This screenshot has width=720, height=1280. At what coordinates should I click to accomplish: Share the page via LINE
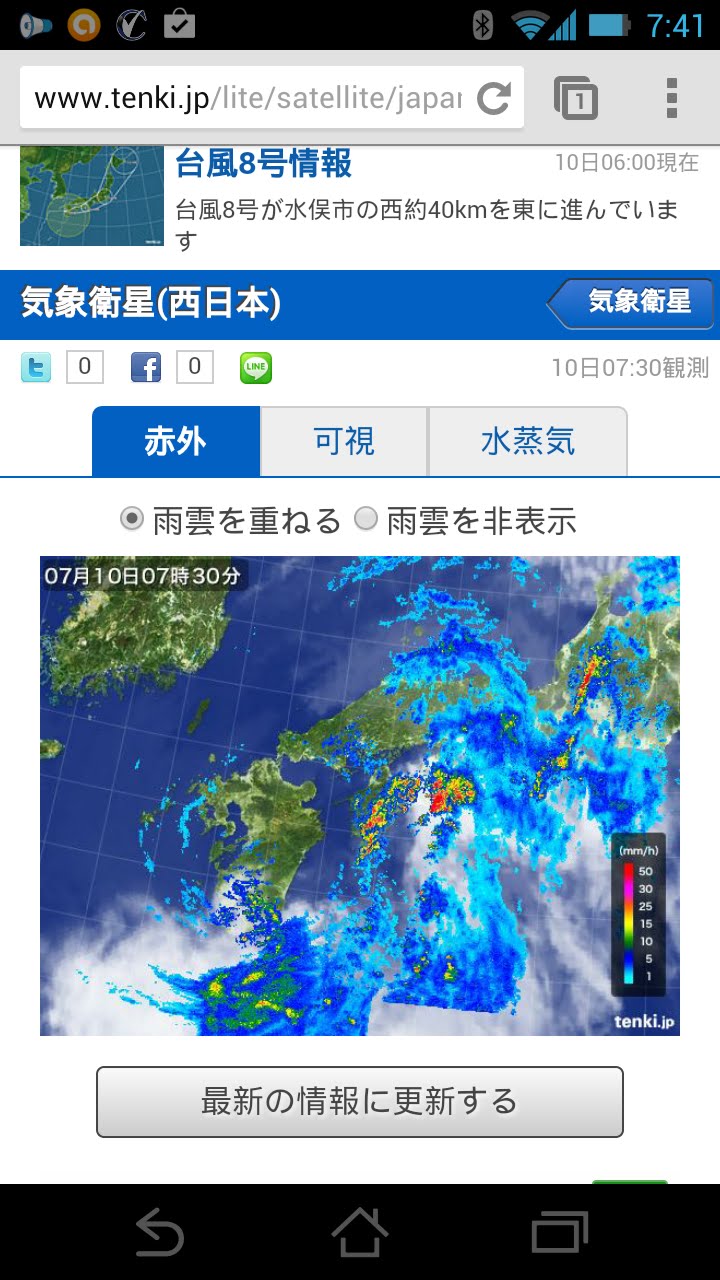256,368
